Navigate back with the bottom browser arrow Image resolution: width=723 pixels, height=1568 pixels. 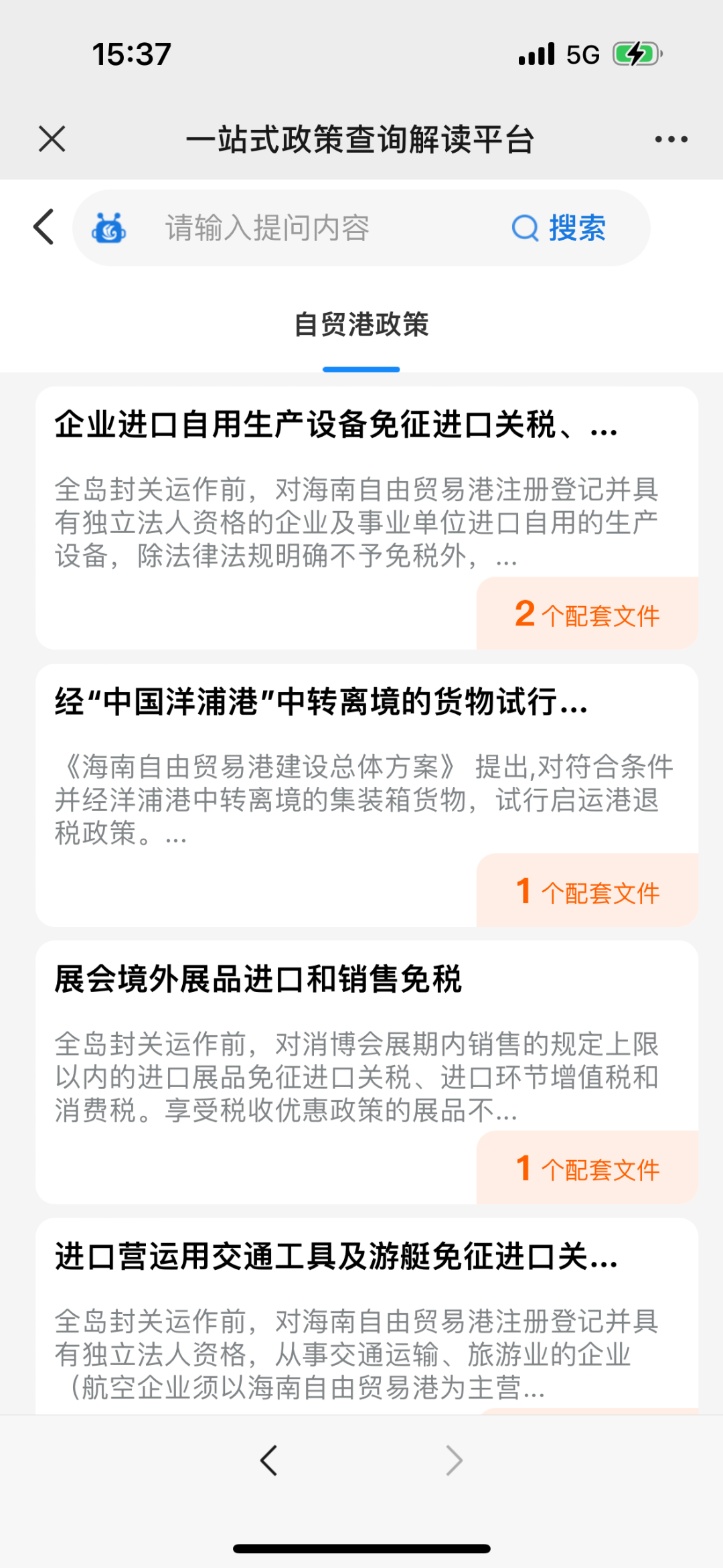[x=269, y=1461]
